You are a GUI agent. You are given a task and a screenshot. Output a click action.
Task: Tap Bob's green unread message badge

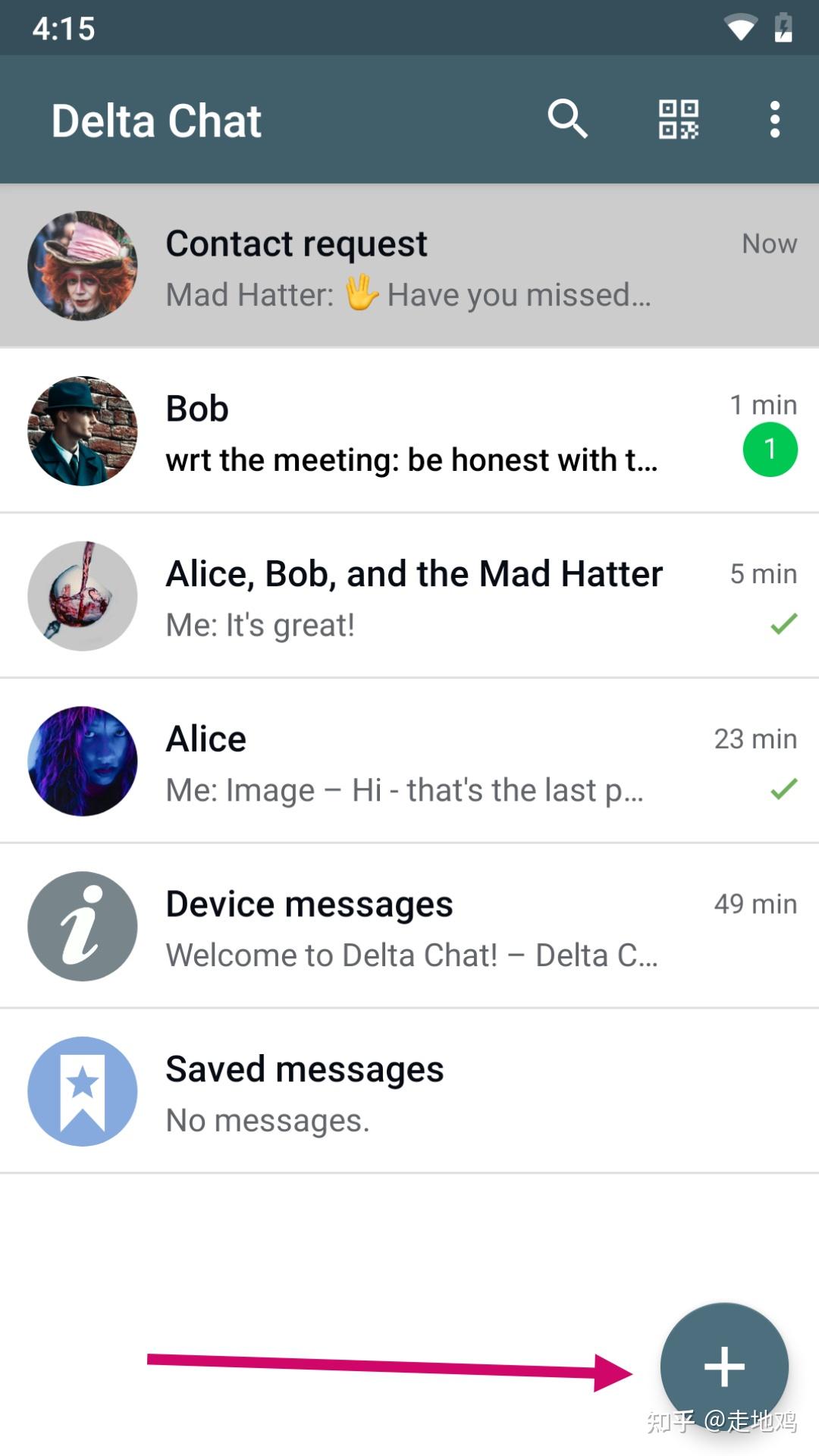point(770,448)
